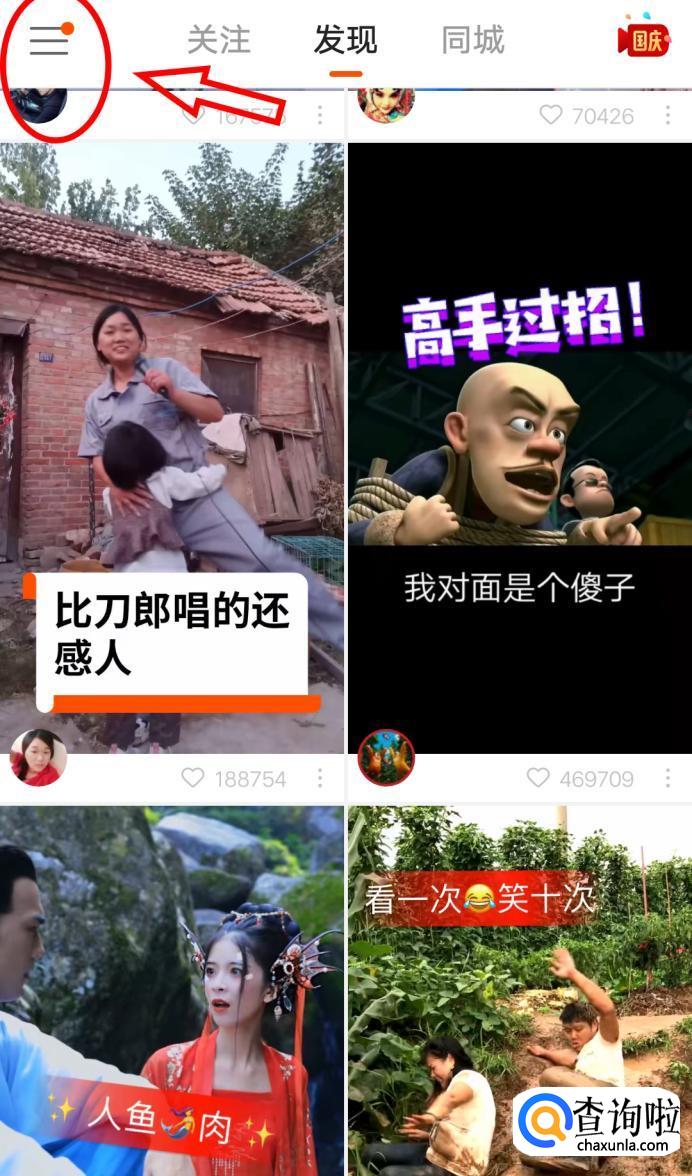The width and height of the screenshot is (692, 1176).
Task: Select the 发现 tab
Action: tap(345, 41)
